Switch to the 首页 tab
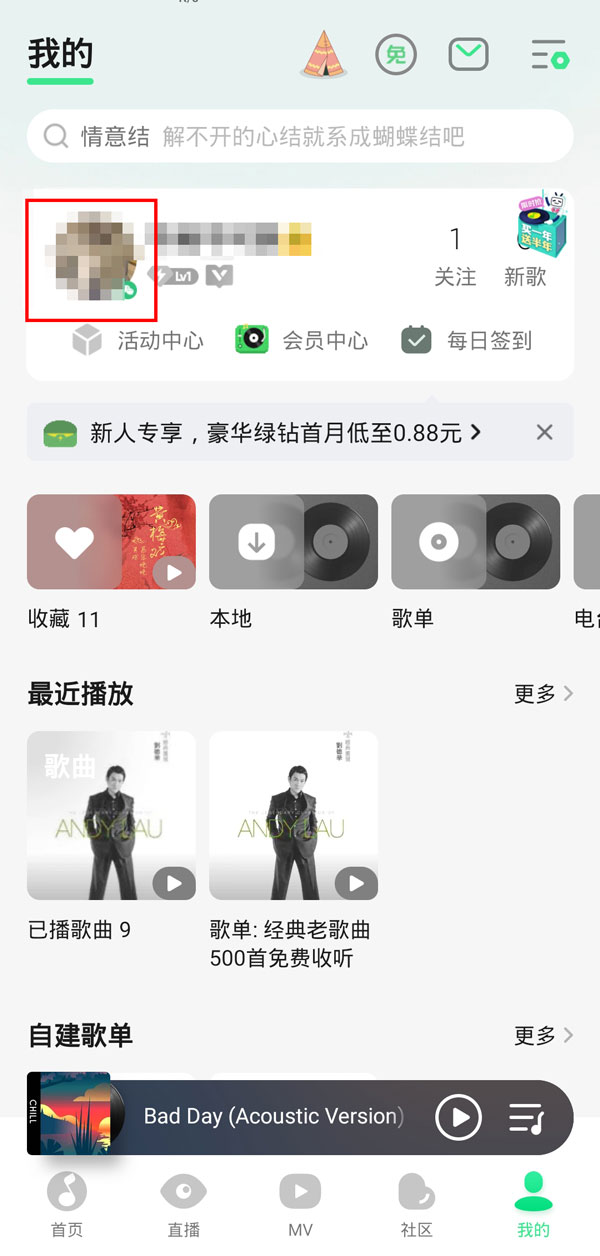 pyautogui.click(x=67, y=1203)
